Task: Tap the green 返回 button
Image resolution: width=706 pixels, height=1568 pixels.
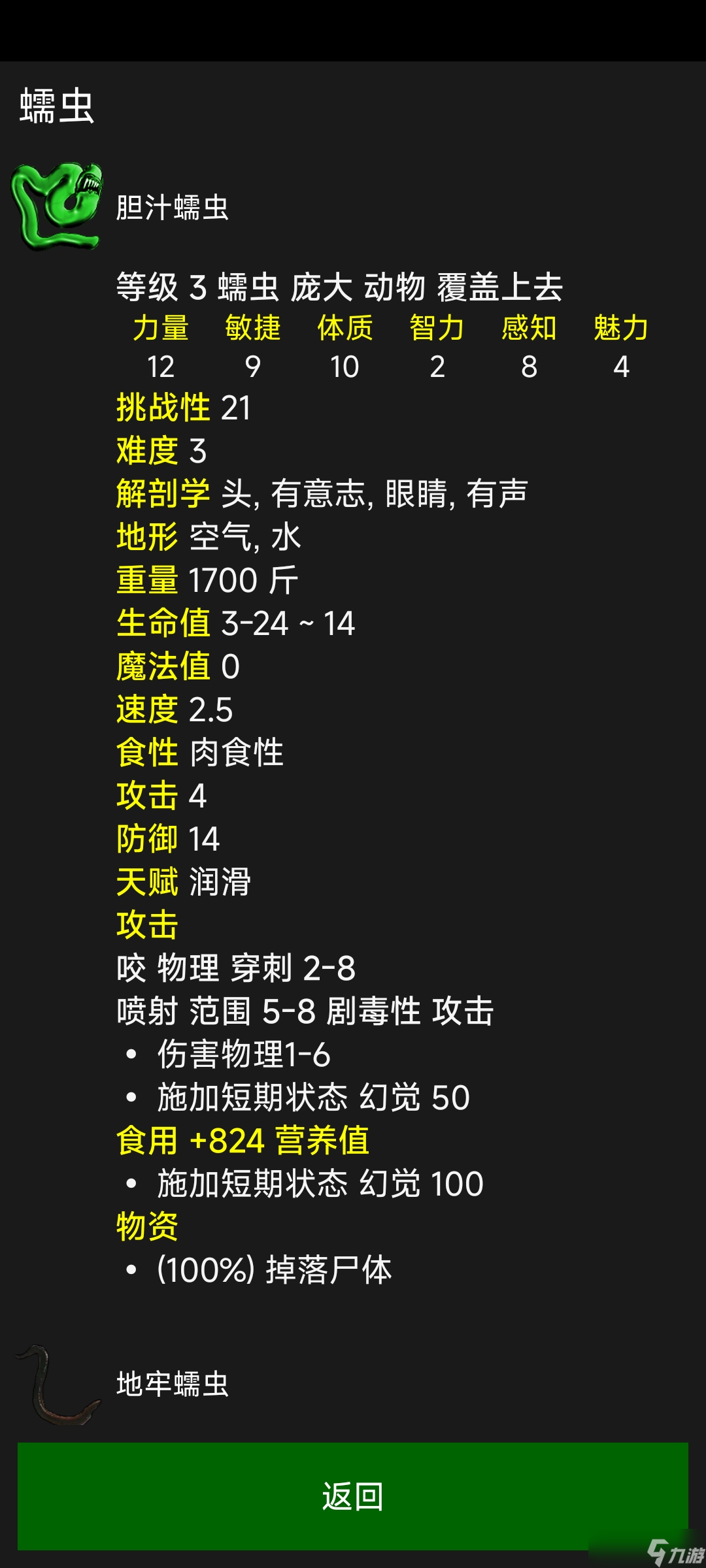Action: 352,1495
